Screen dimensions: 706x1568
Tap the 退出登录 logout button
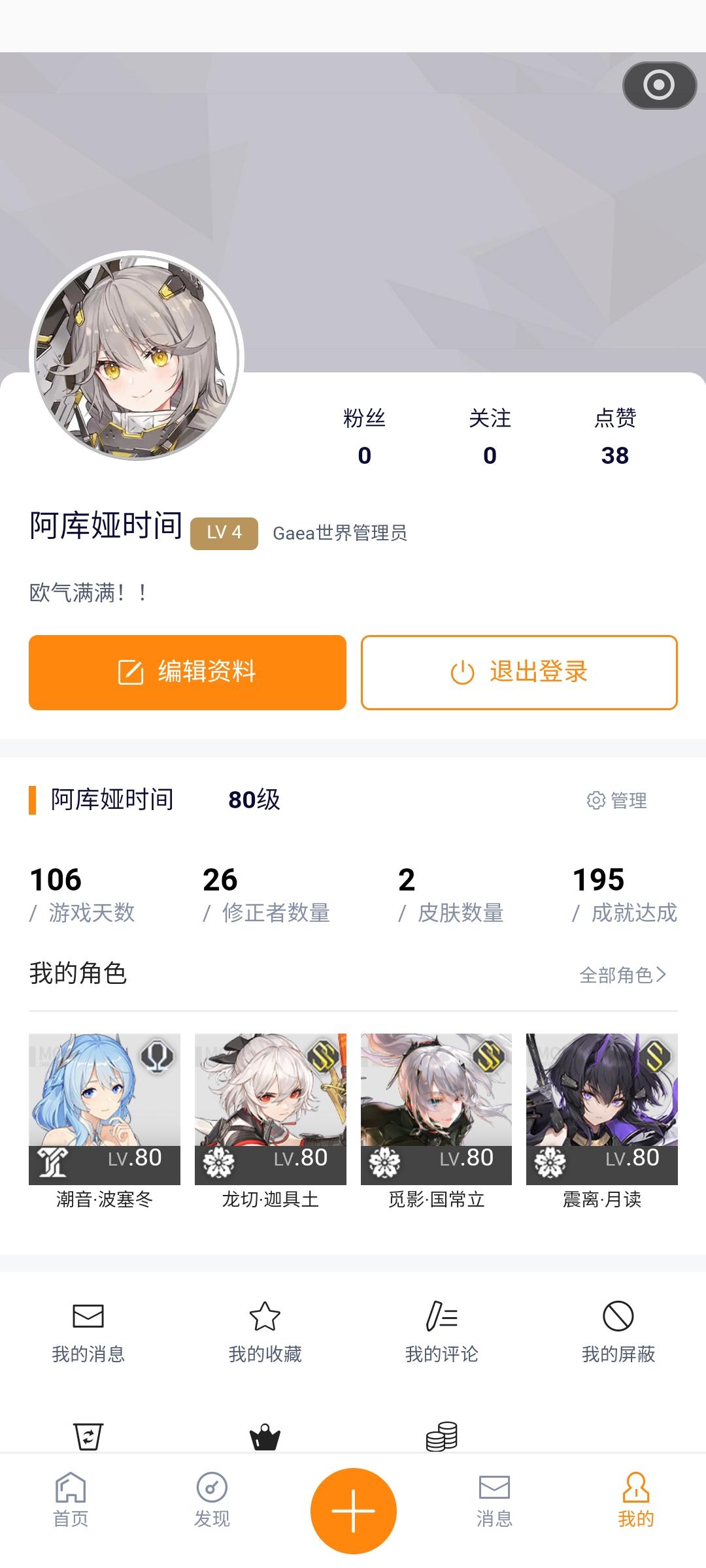tap(518, 672)
